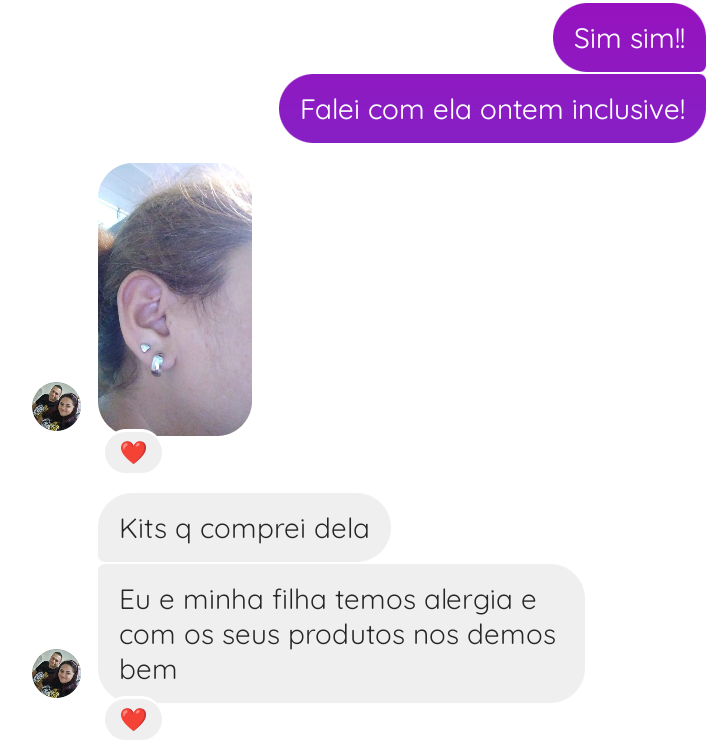Tap the heart reaction under the photo
Viewport: 720px width, 748px height.
133,452
